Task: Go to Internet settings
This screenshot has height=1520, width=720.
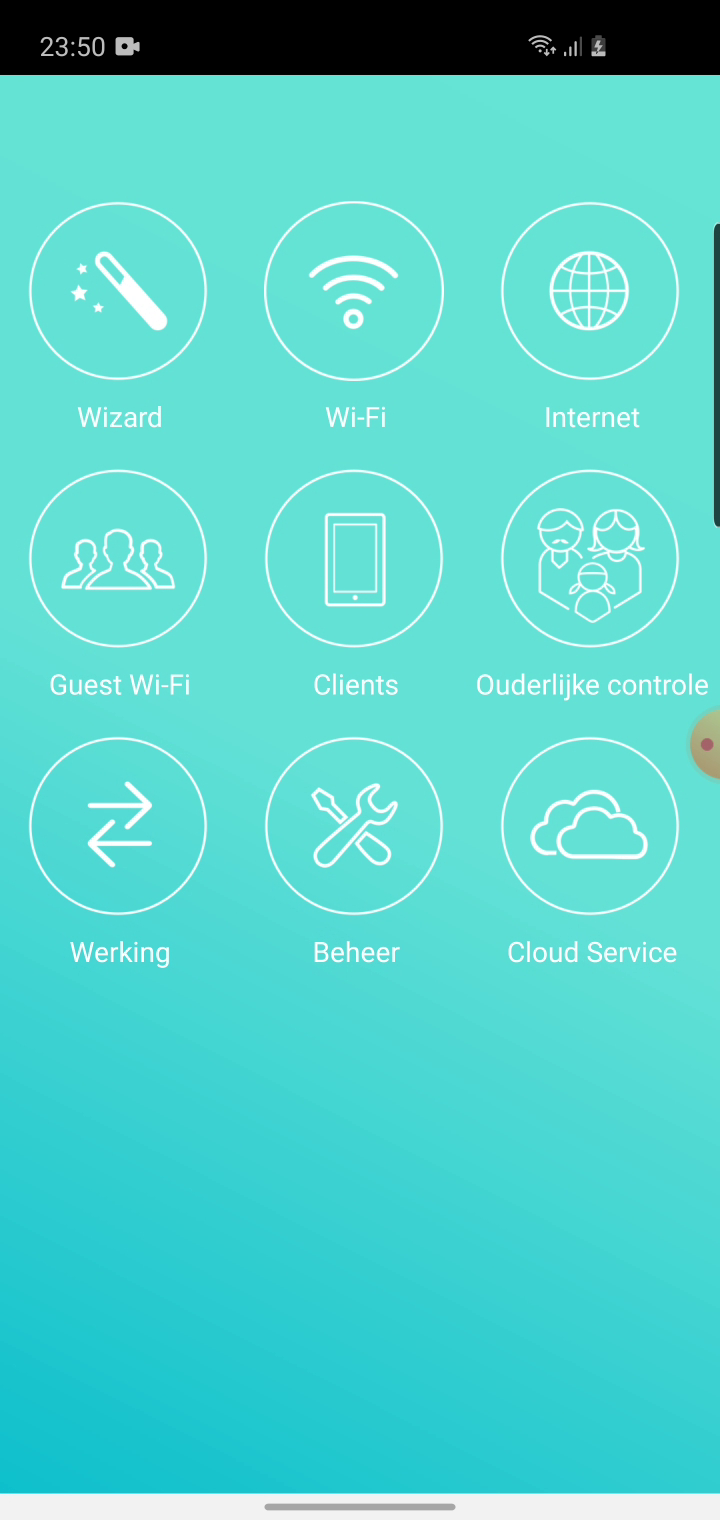Action: tap(590, 291)
